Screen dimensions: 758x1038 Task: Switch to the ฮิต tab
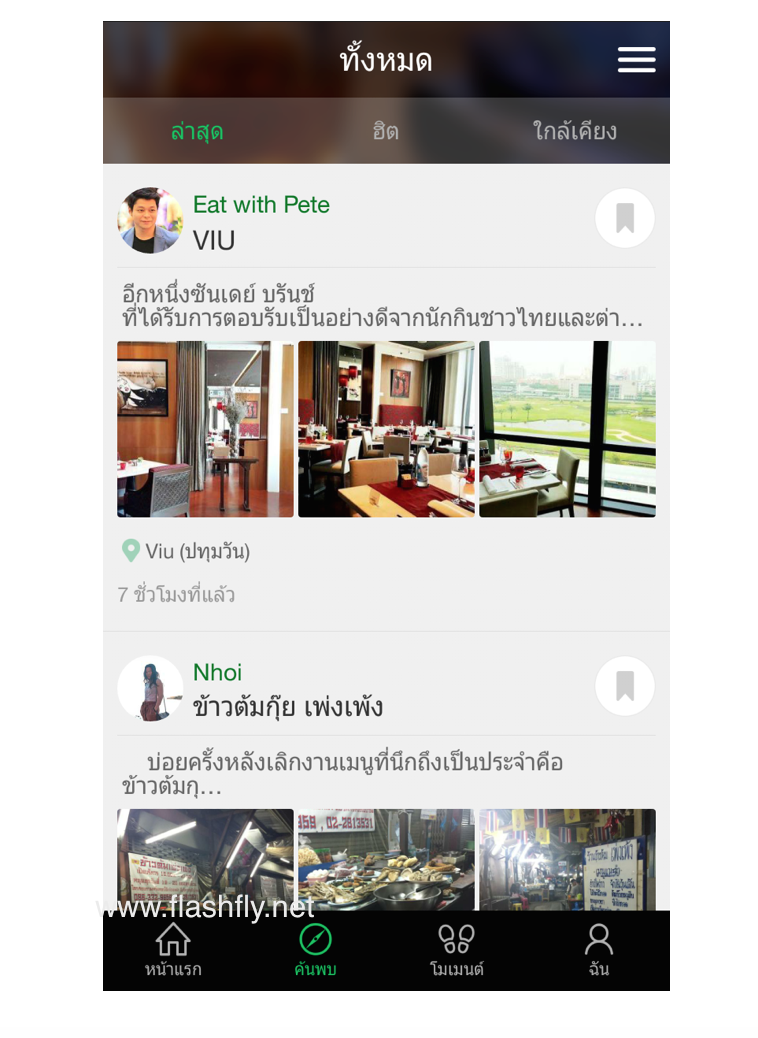point(385,131)
